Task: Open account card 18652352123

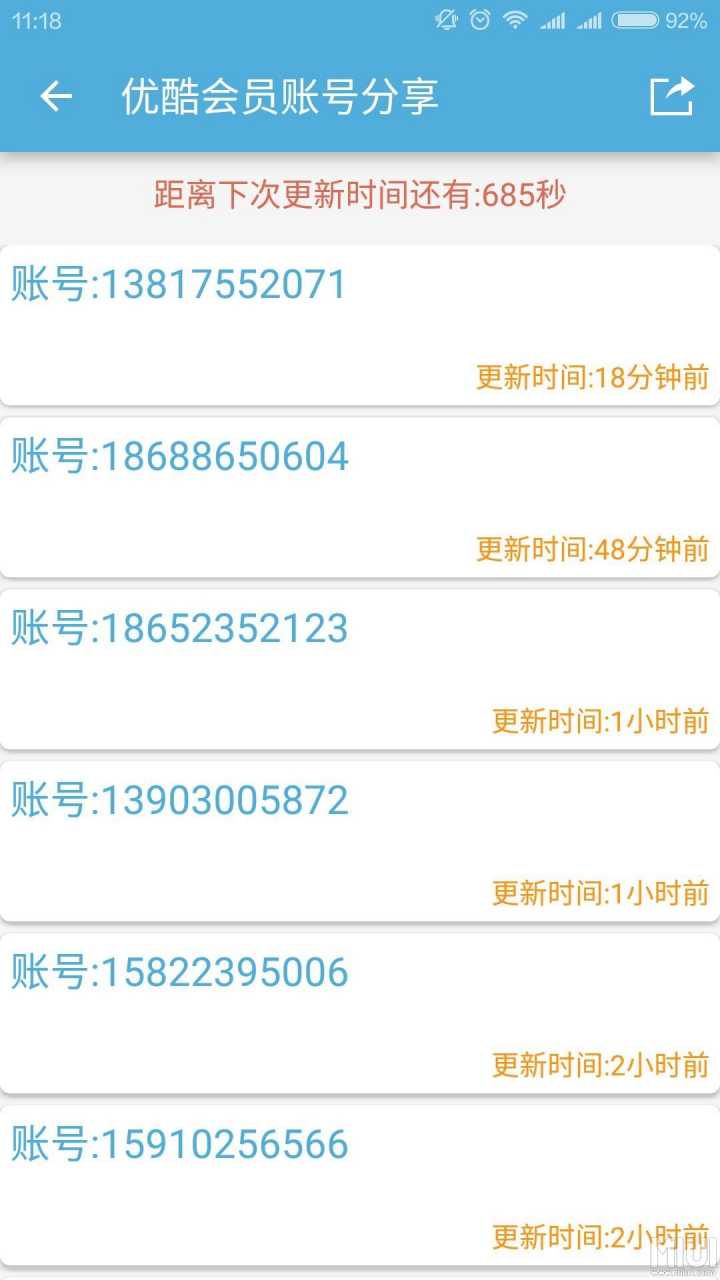Action: pos(360,669)
